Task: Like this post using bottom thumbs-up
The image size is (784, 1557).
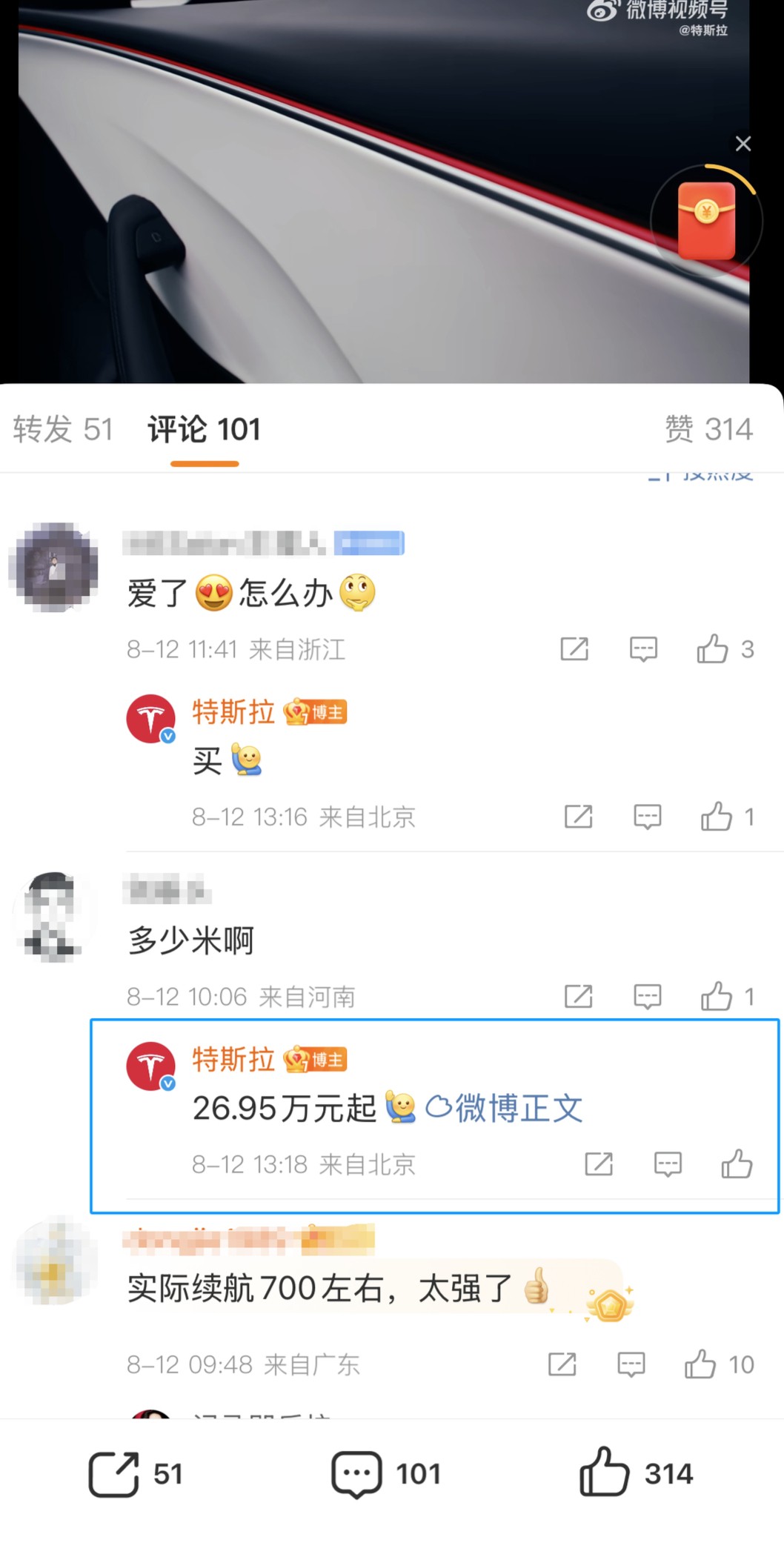Action: pyautogui.click(x=604, y=1474)
